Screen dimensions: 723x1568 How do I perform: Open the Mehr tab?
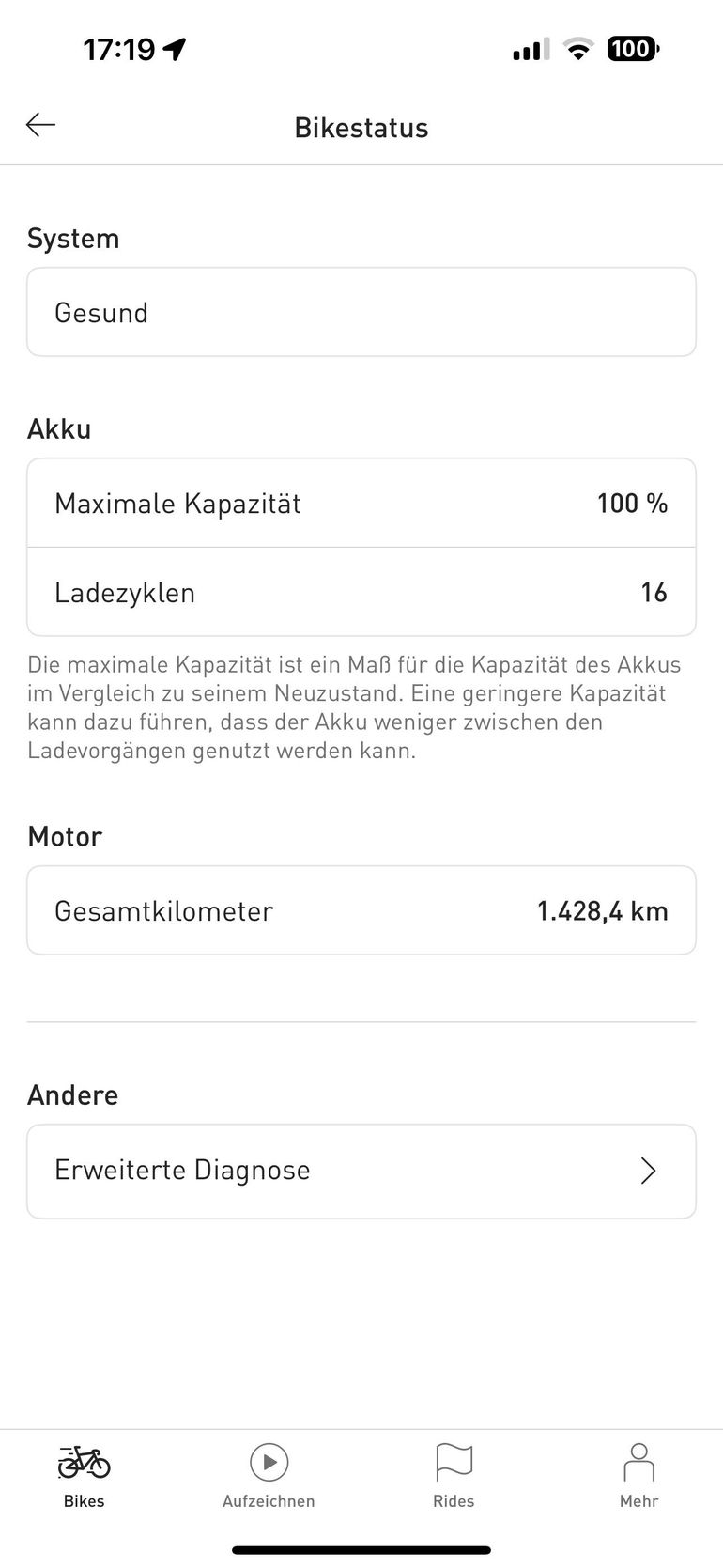coord(638,1475)
